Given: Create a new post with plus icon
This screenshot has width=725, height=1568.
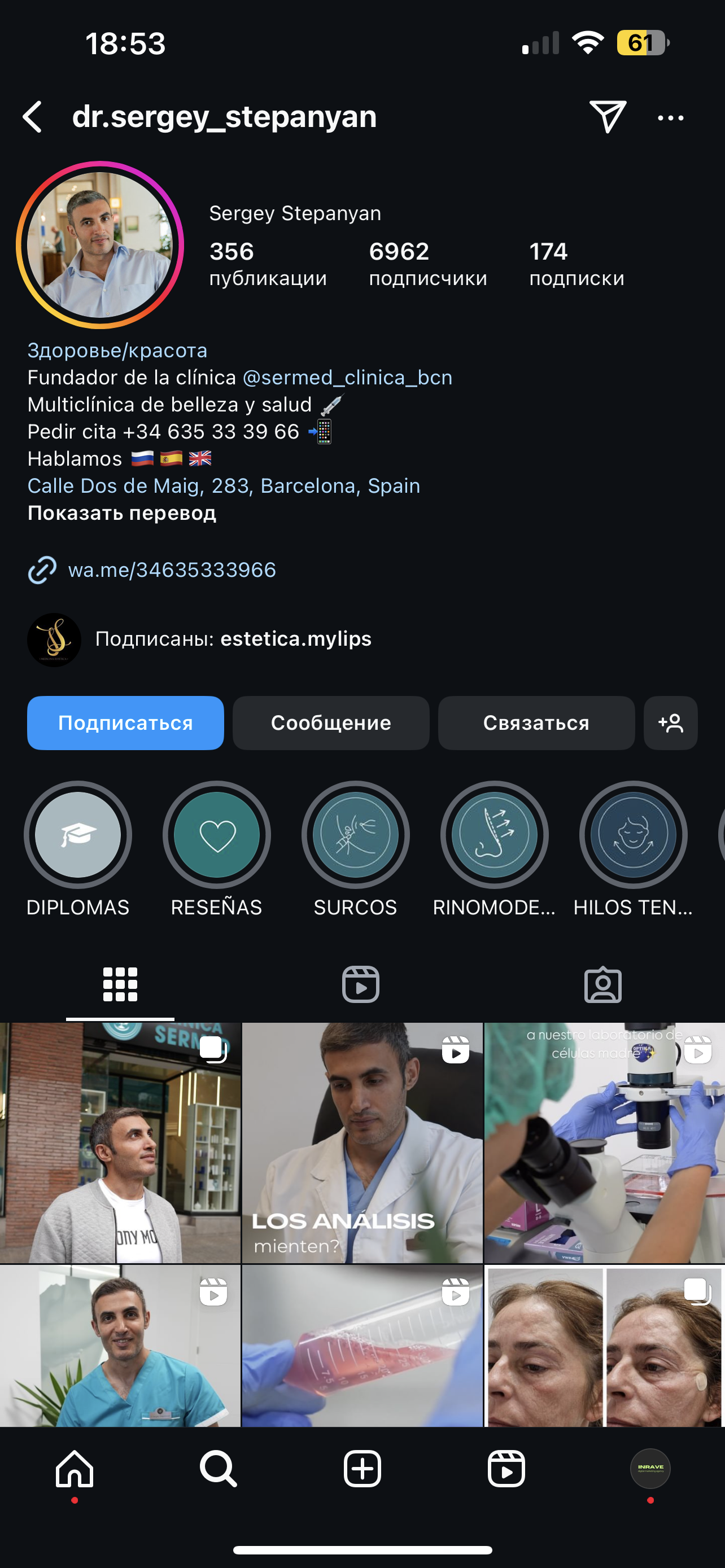Looking at the screenshot, I should point(362,1468).
